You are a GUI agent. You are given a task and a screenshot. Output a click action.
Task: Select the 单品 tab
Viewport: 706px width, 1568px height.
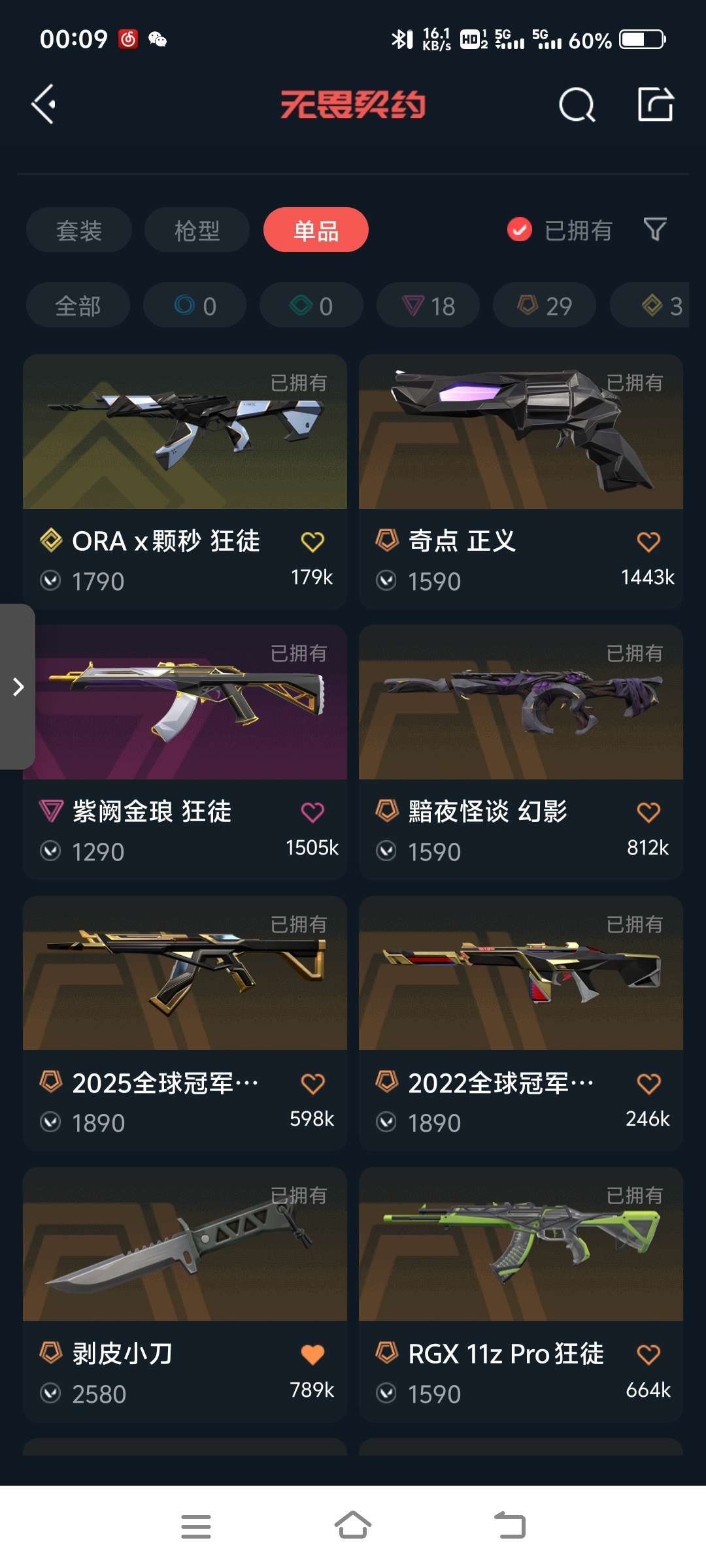coord(316,230)
